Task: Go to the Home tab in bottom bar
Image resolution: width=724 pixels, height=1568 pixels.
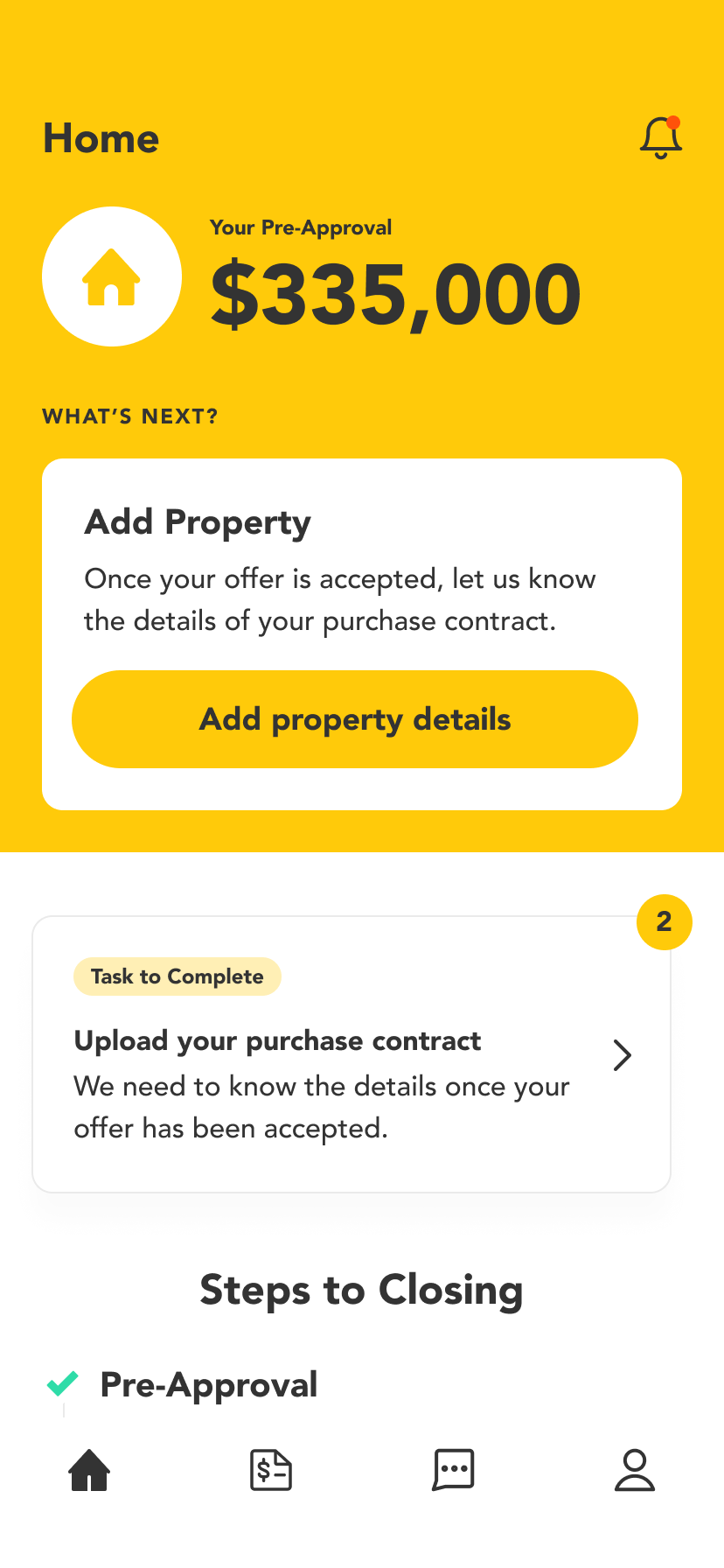Action: [x=89, y=1470]
